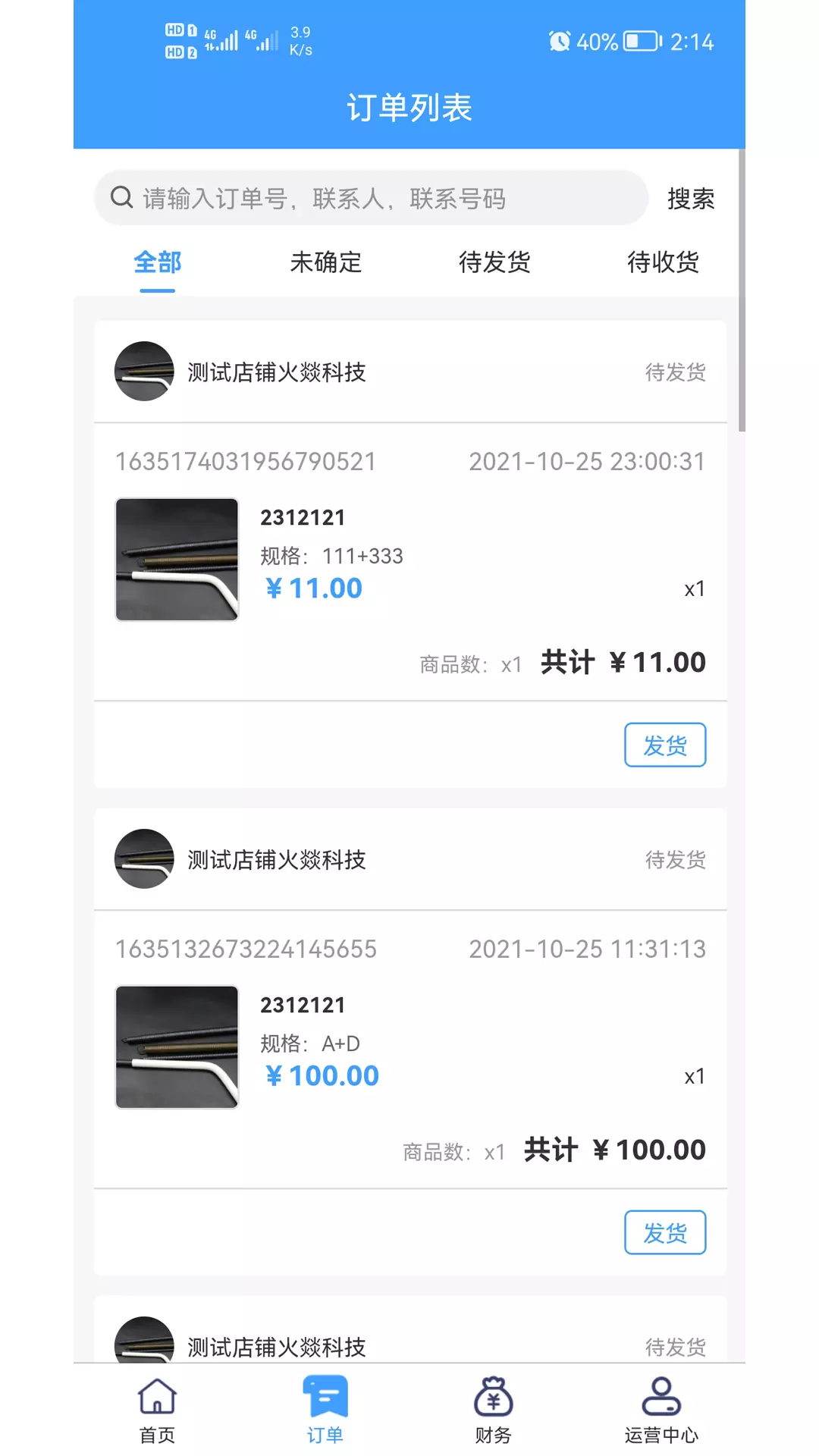This screenshot has width=819, height=1456.
Task: Open the 运营中心 tab
Action: point(661,1410)
